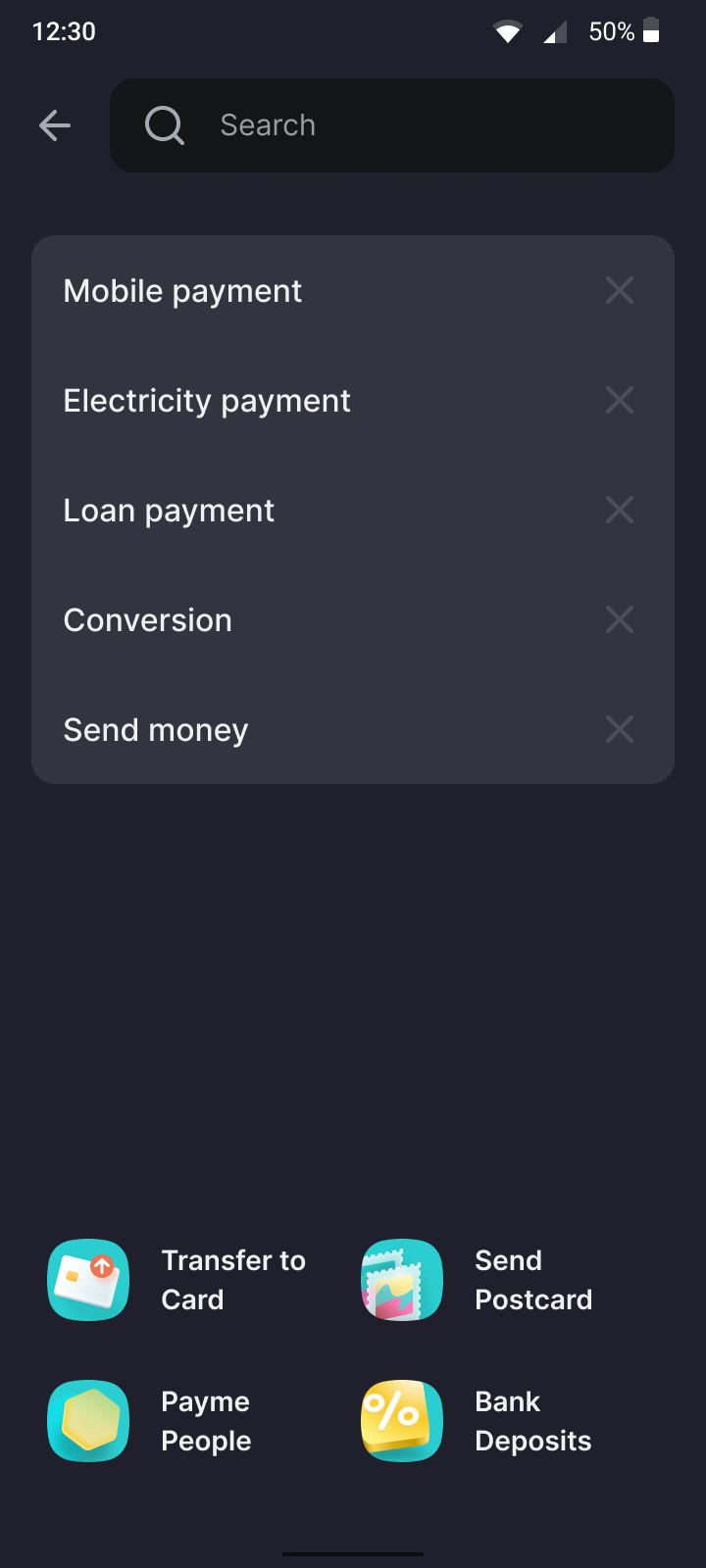Choose the Loan payment recent search
Screen dimensions: 706x1568
tap(170, 511)
